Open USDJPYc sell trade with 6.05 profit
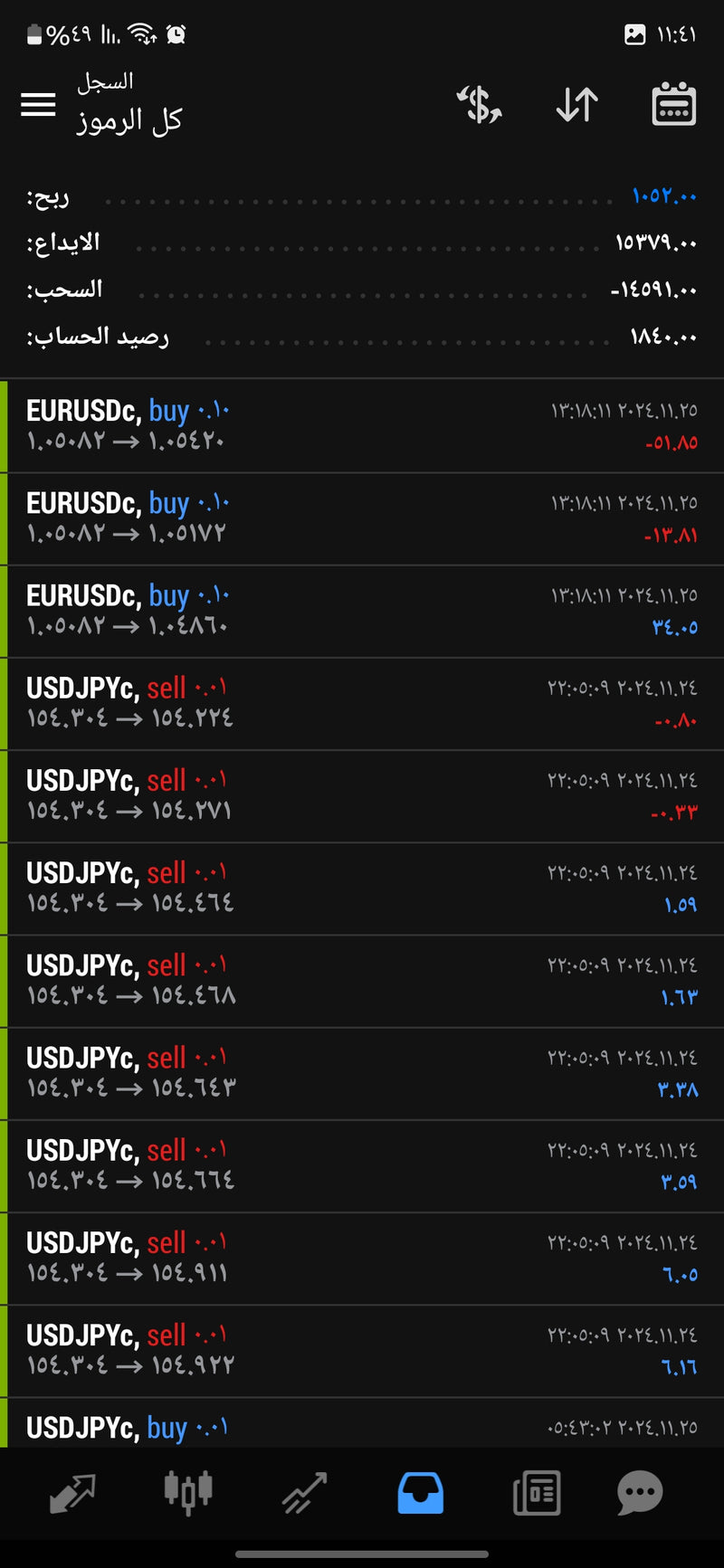The image size is (724, 1568). pyautogui.click(x=362, y=1258)
